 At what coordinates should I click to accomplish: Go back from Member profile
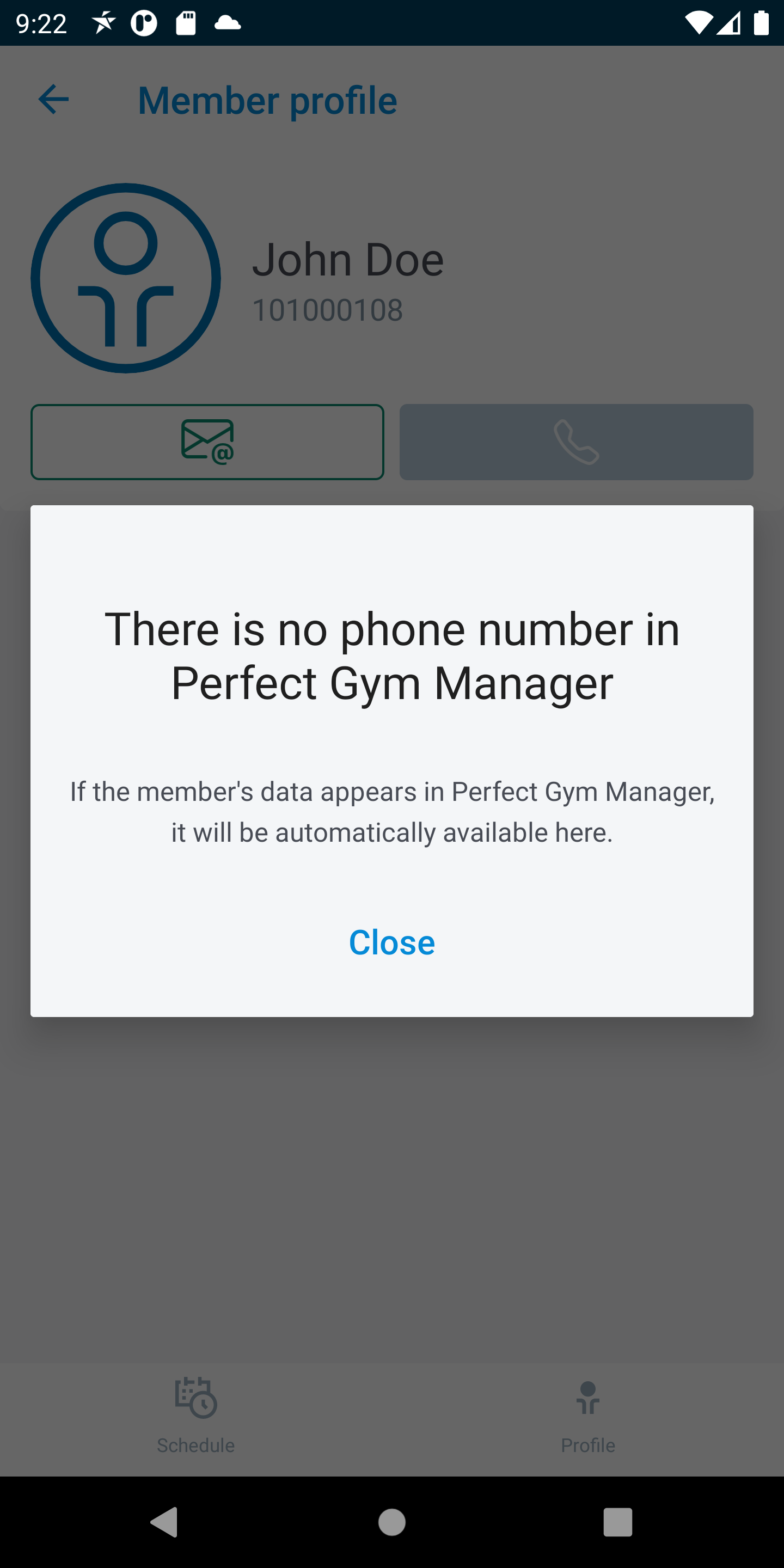53,100
